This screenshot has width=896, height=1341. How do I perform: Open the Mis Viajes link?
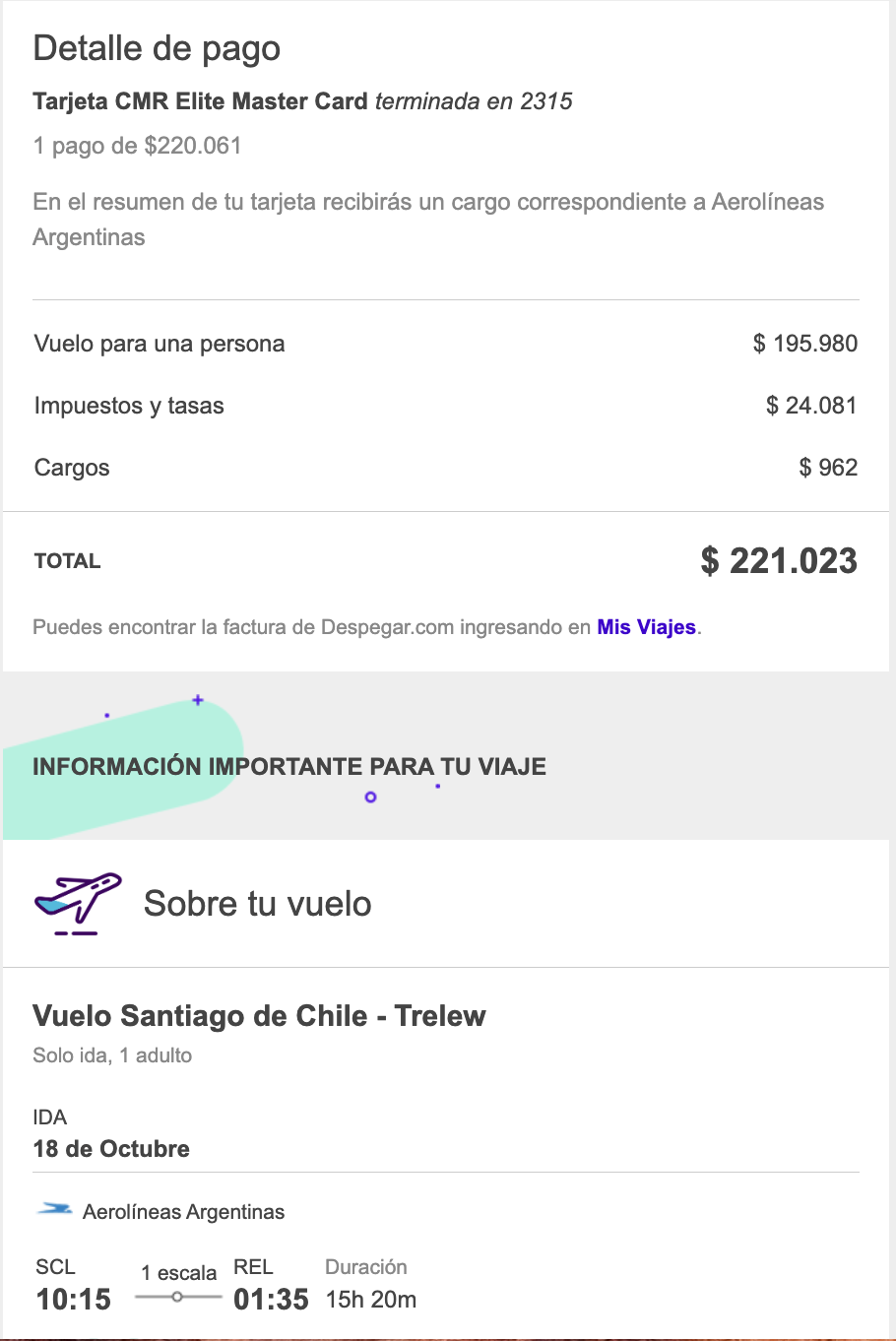click(646, 627)
